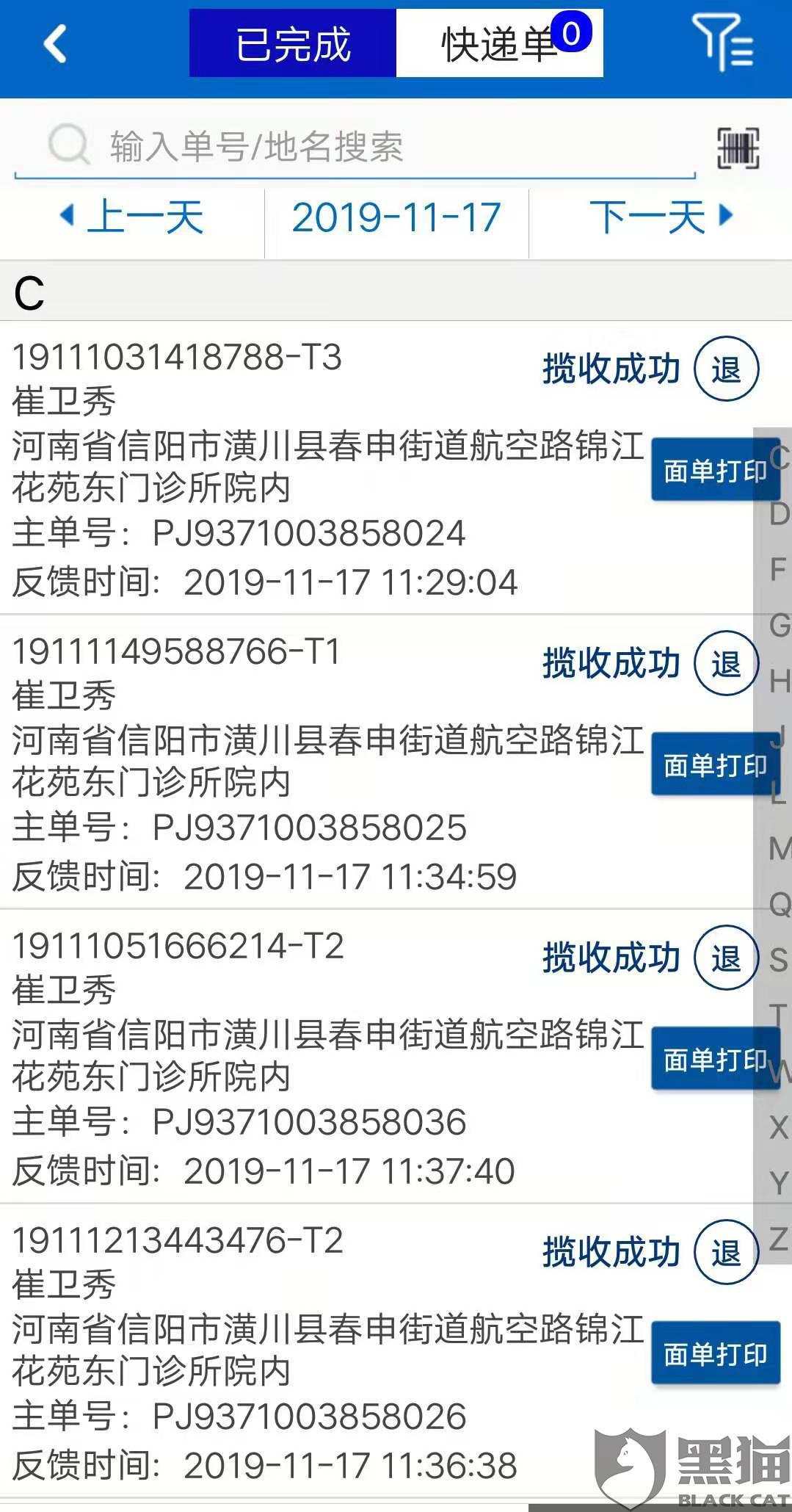Open the barcode scanner icon

tap(738, 148)
